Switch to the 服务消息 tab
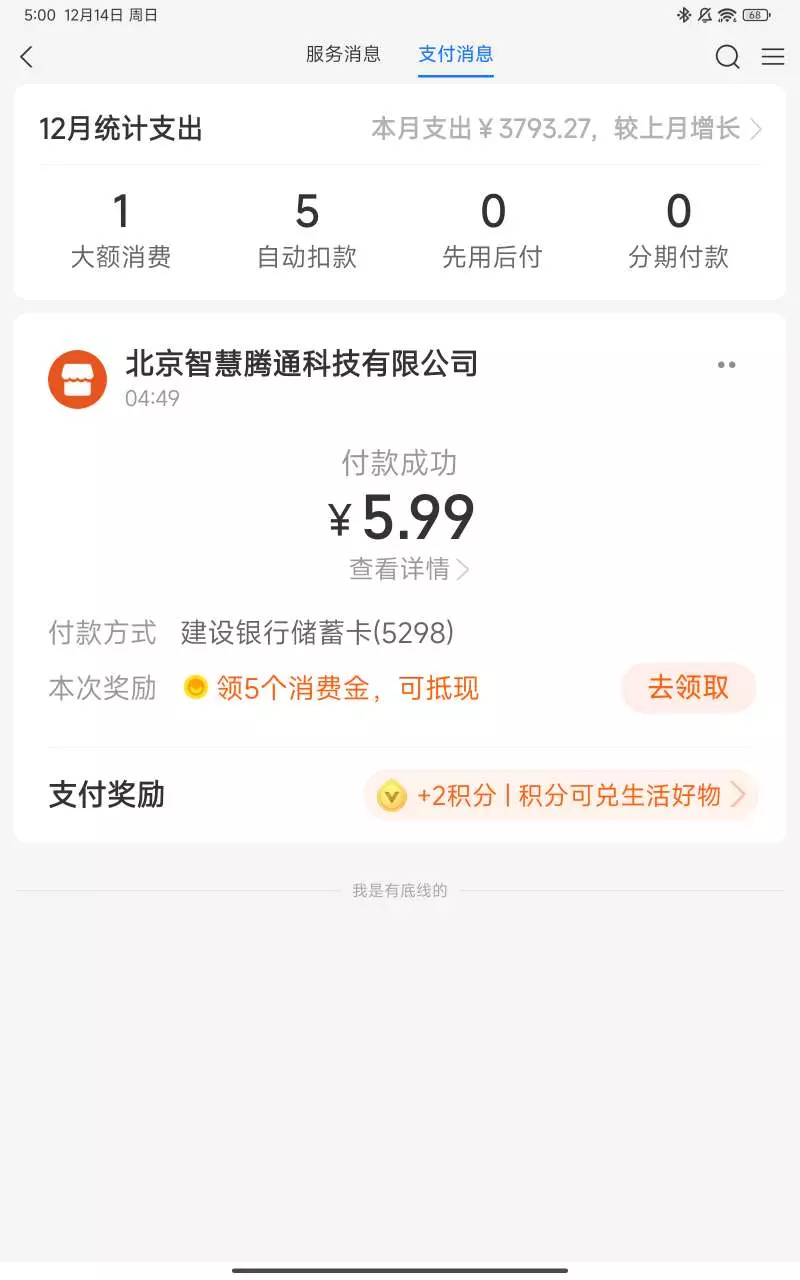Screen dimensions: 800x1280 tap(343, 54)
